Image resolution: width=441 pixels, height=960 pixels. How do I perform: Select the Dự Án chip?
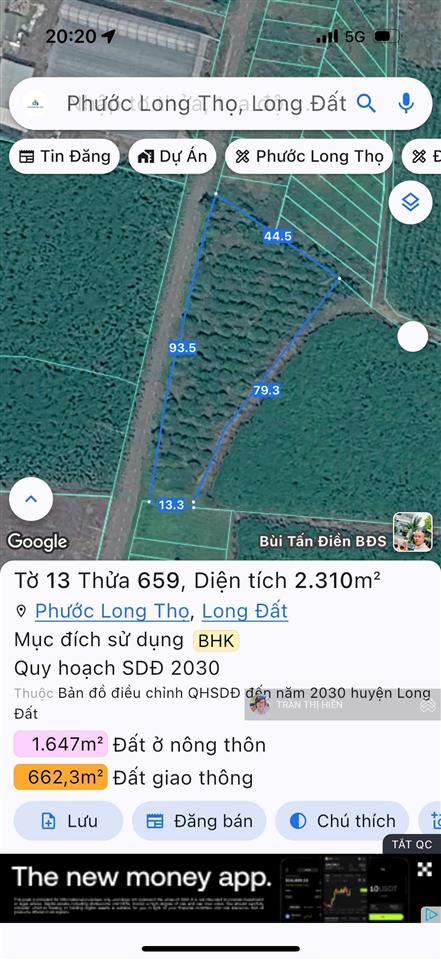pos(173,157)
